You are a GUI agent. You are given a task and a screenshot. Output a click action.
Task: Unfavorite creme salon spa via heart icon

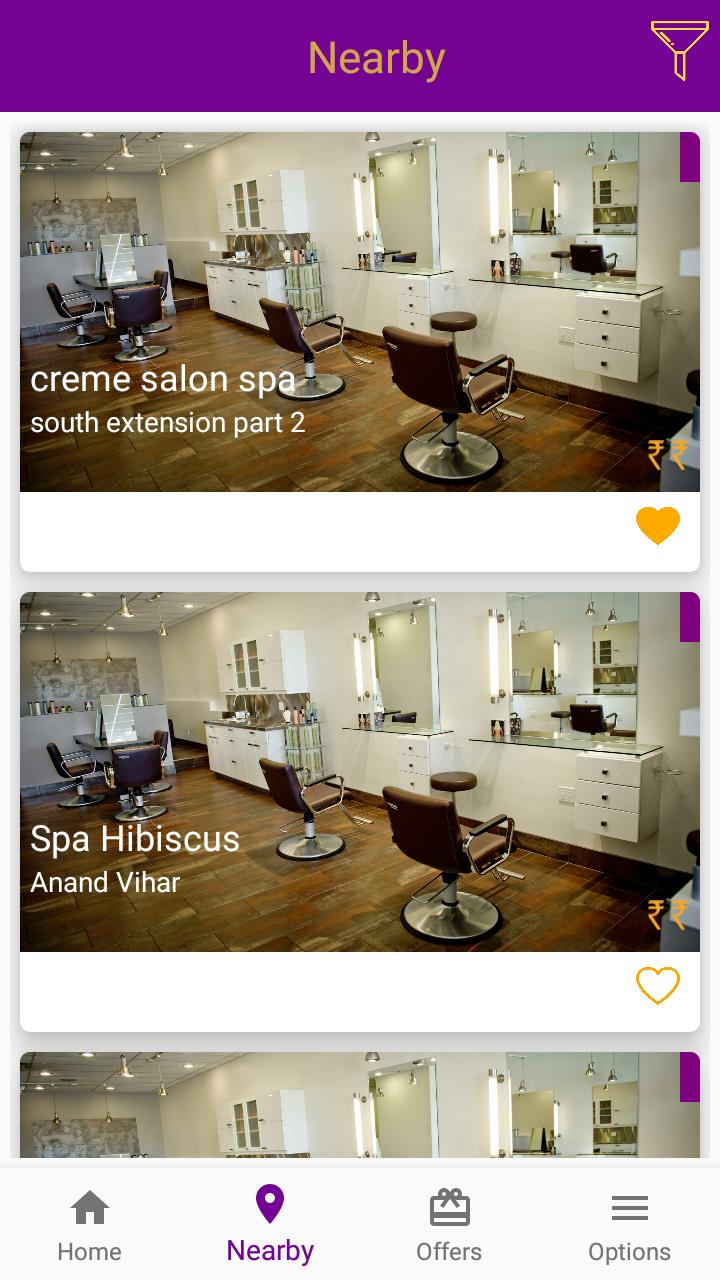click(x=657, y=525)
